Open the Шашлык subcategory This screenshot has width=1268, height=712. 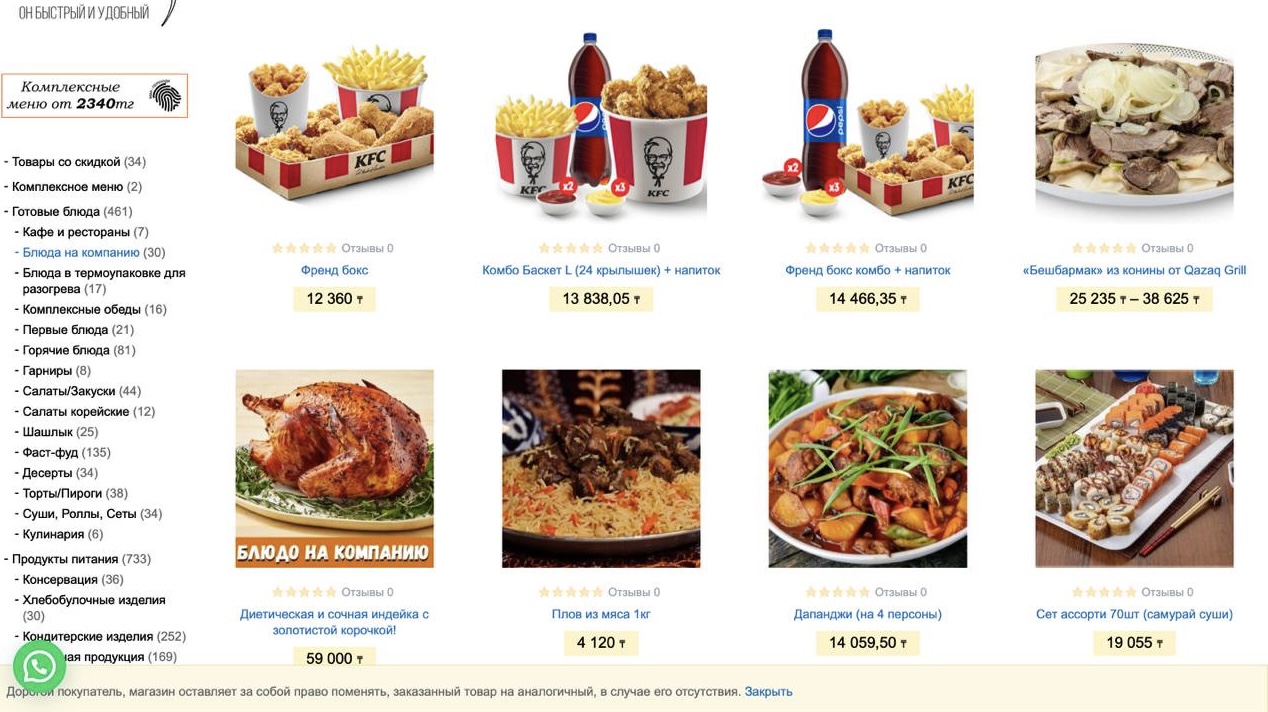[48, 432]
